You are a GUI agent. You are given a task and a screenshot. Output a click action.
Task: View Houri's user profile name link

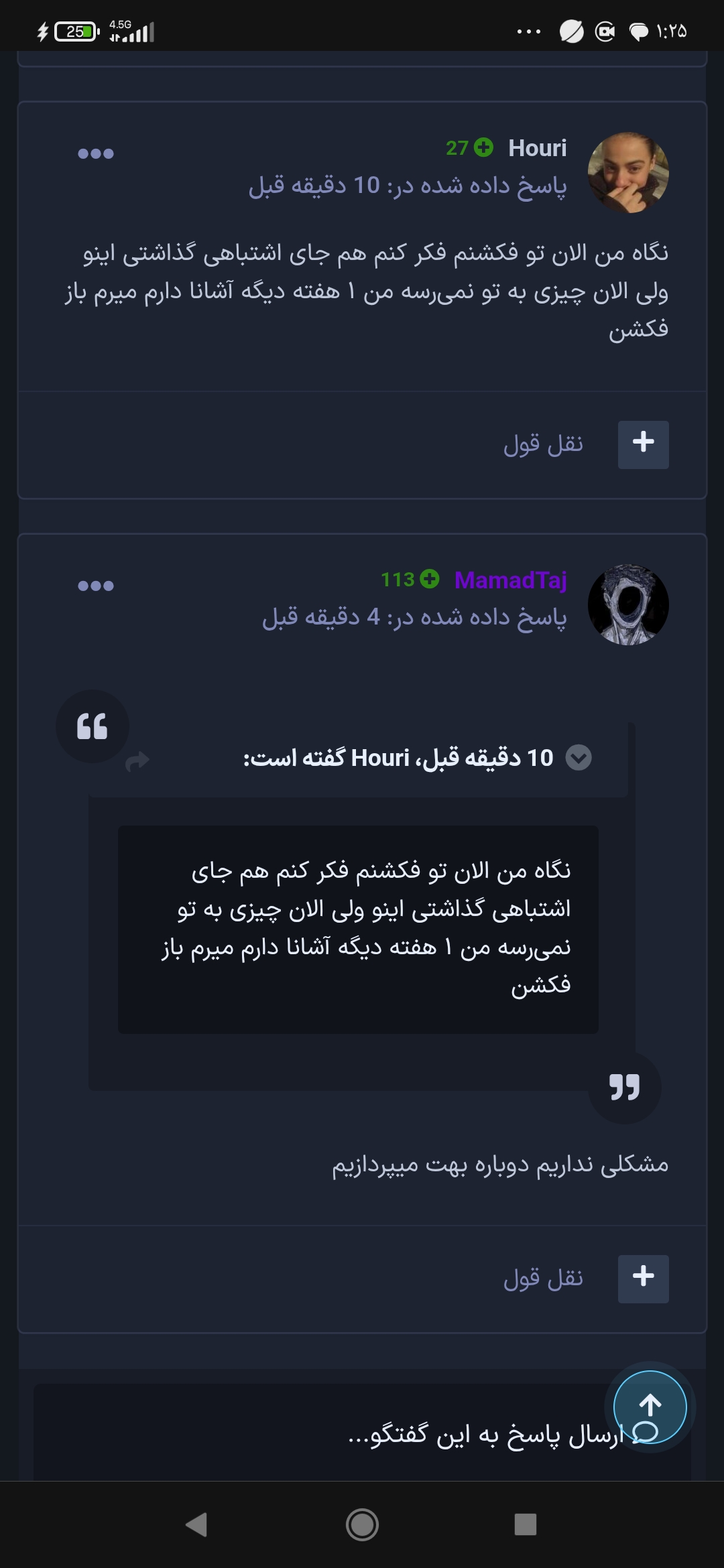[x=537, y=148]
